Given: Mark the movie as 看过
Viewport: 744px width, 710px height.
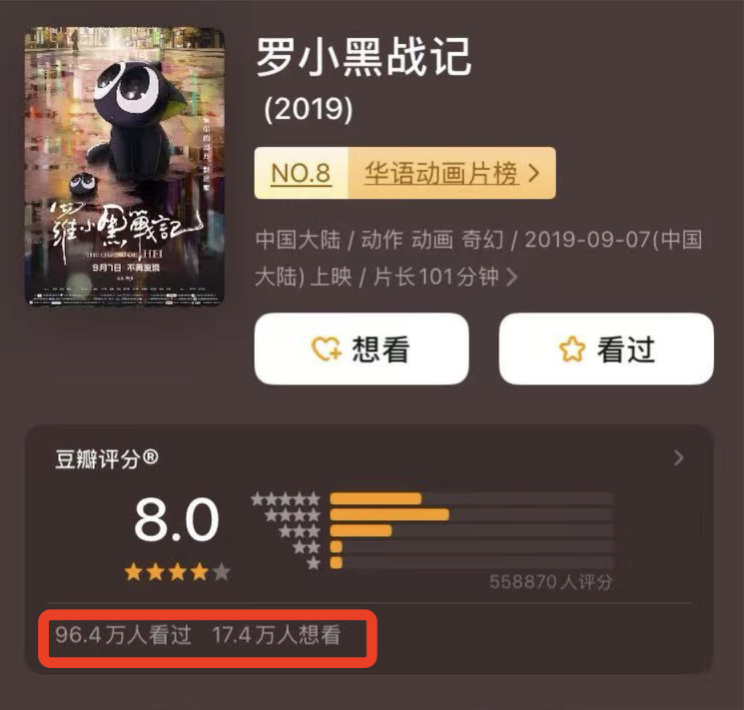Looking at the screenshot, I should 606,349.
